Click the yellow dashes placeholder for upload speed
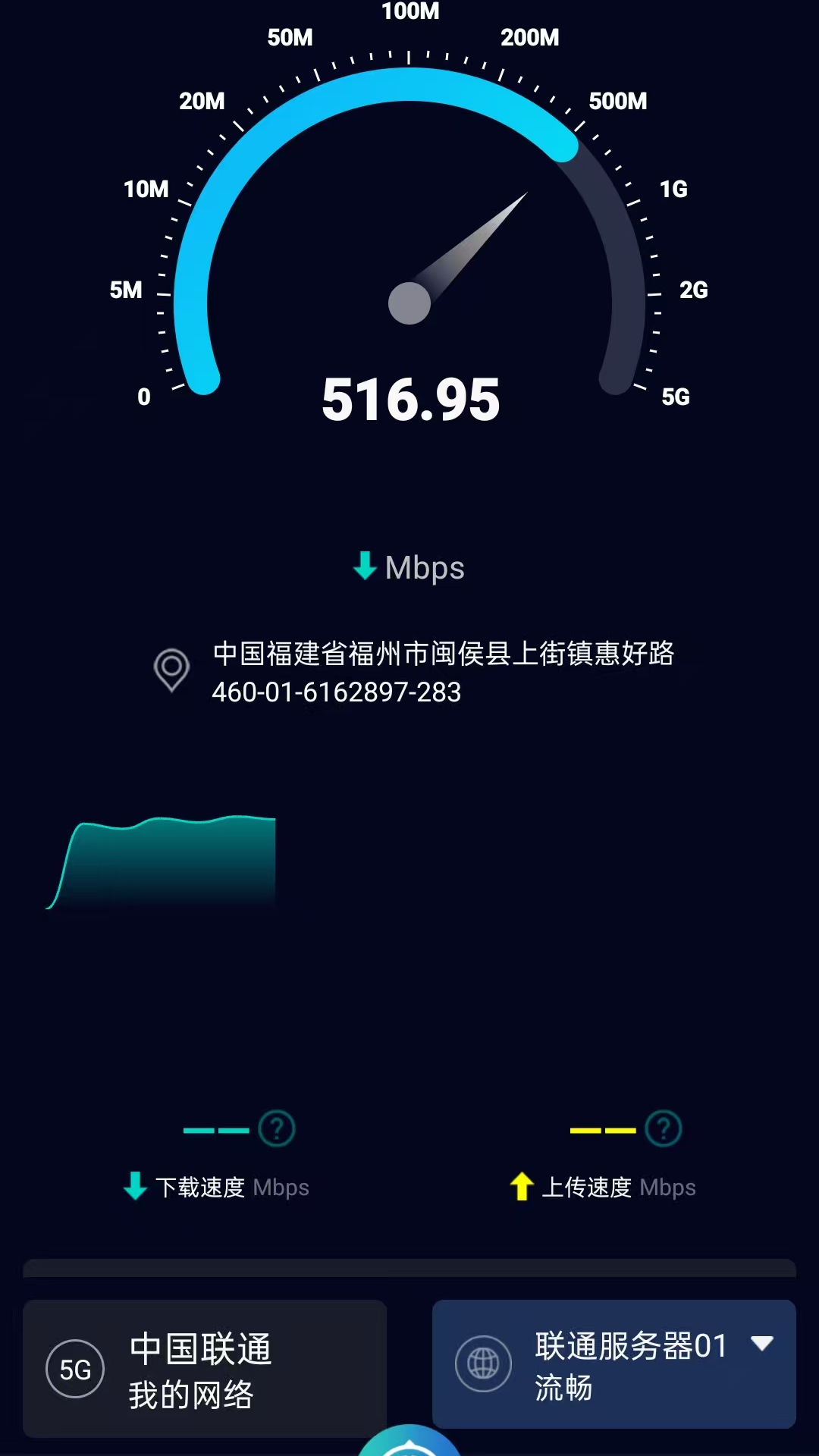Screen dimensions: 819x1456 601,1129
